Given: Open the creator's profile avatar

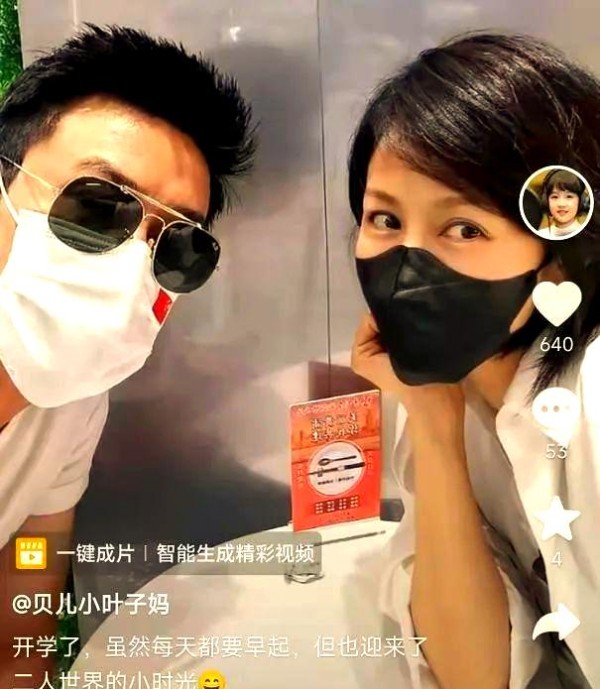Looking at the screenshot, I should [556, 203].
